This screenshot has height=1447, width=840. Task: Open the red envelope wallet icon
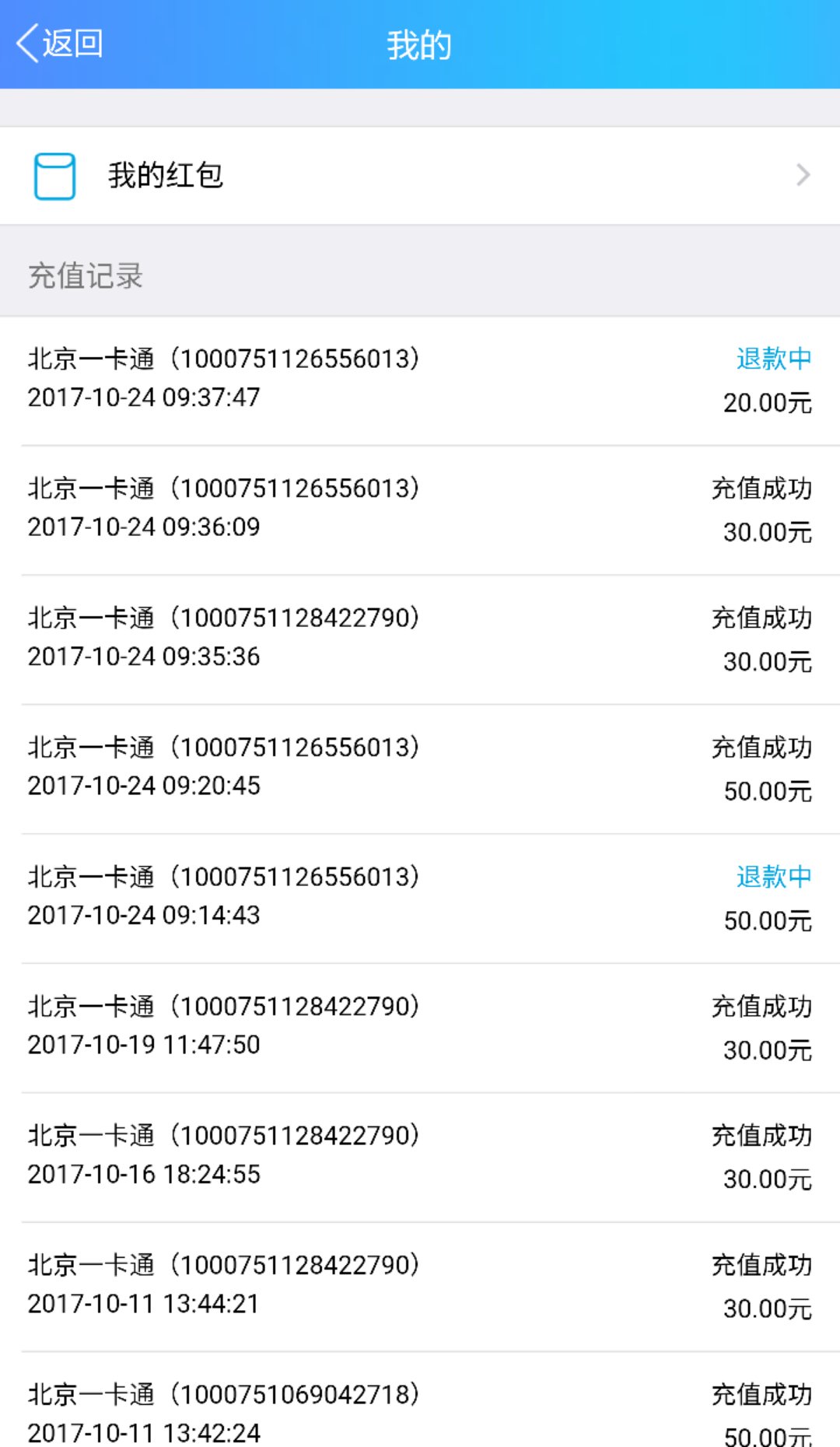[53, 175]
